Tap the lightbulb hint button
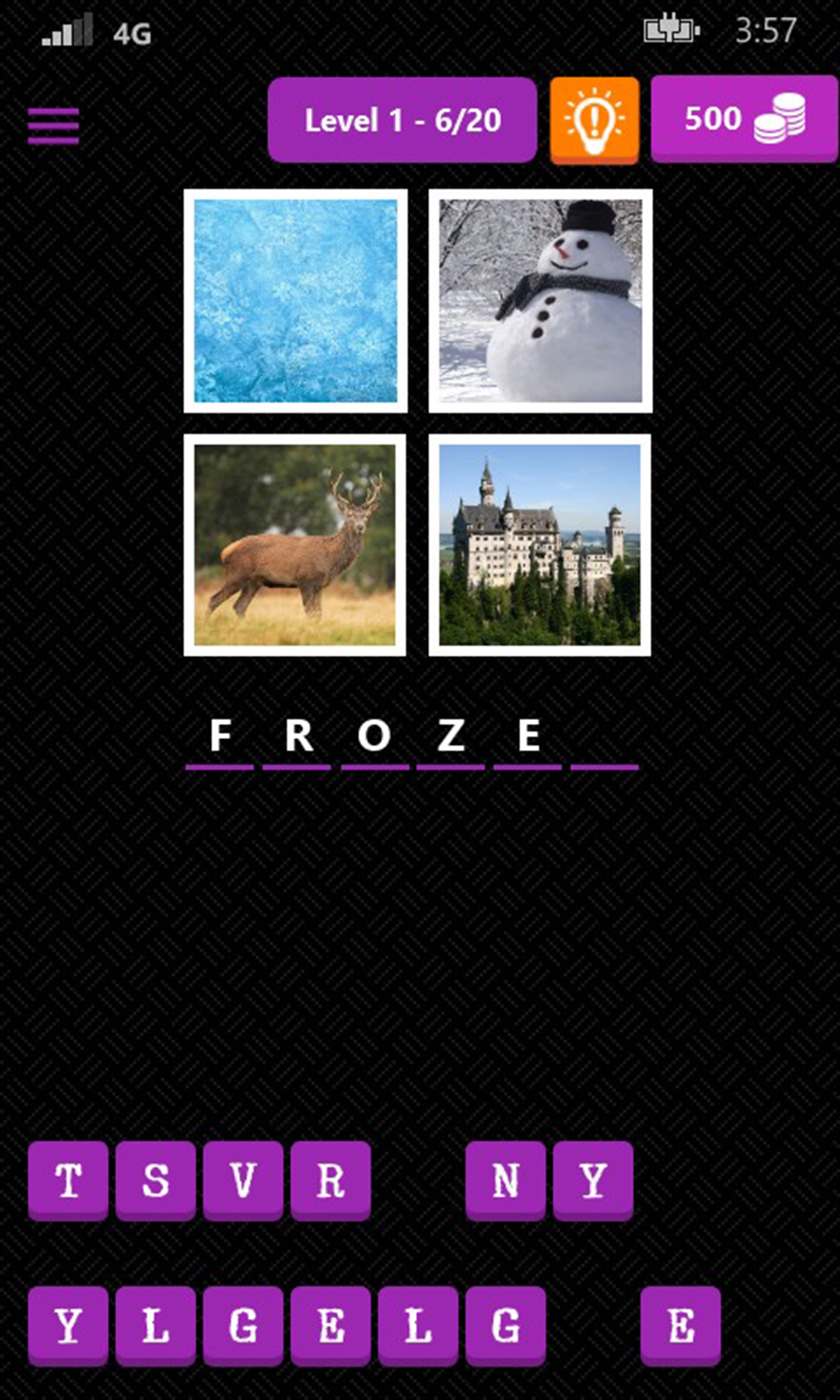 click(595, 120)
